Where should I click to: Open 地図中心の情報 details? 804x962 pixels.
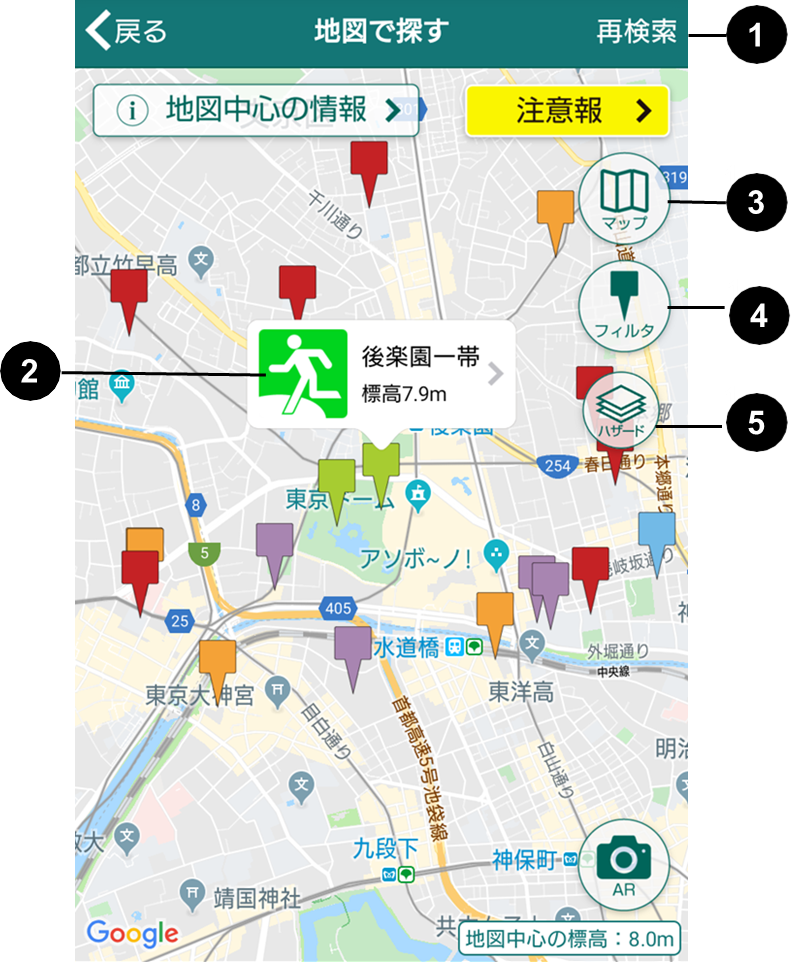255,110
